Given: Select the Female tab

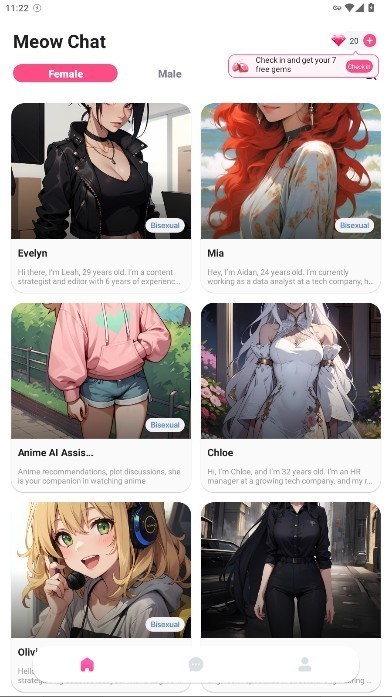Looking at the screenshot, I should click(65, 73).
